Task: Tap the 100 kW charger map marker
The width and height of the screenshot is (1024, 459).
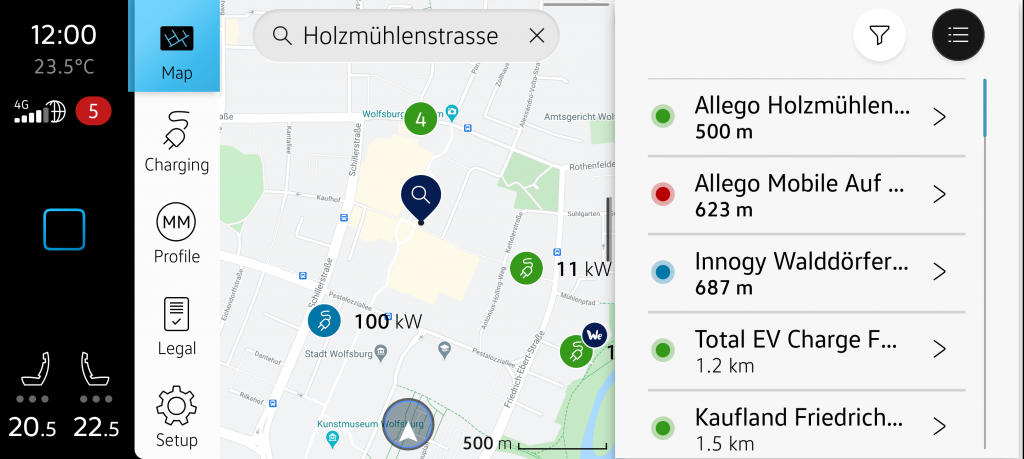Action: [325, 322]
